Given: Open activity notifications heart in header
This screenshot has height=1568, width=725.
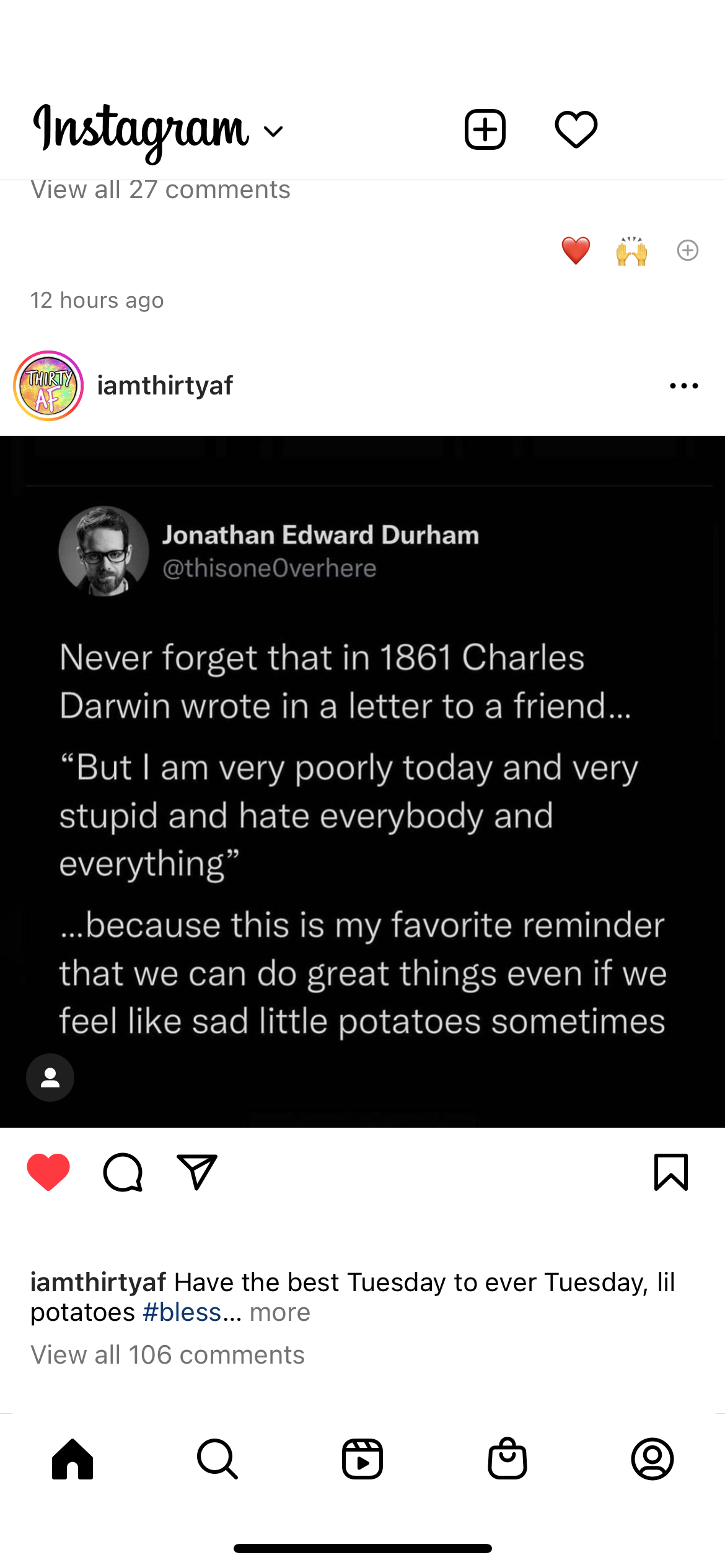Looking at the screenshot, I should click(576, 130).
